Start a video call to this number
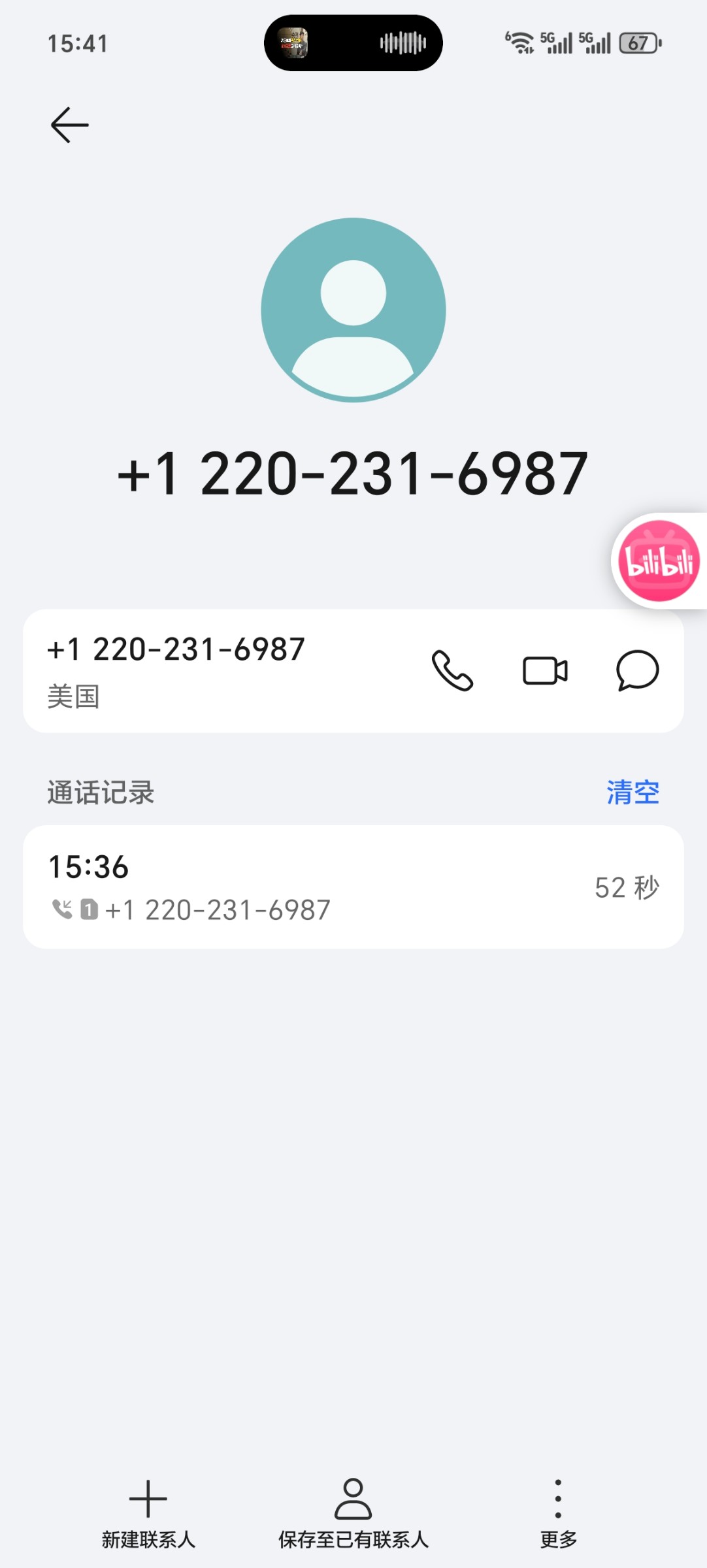The width and height of the screenshot is (707, 1568). pyautogui.click(x=545, y=671)
